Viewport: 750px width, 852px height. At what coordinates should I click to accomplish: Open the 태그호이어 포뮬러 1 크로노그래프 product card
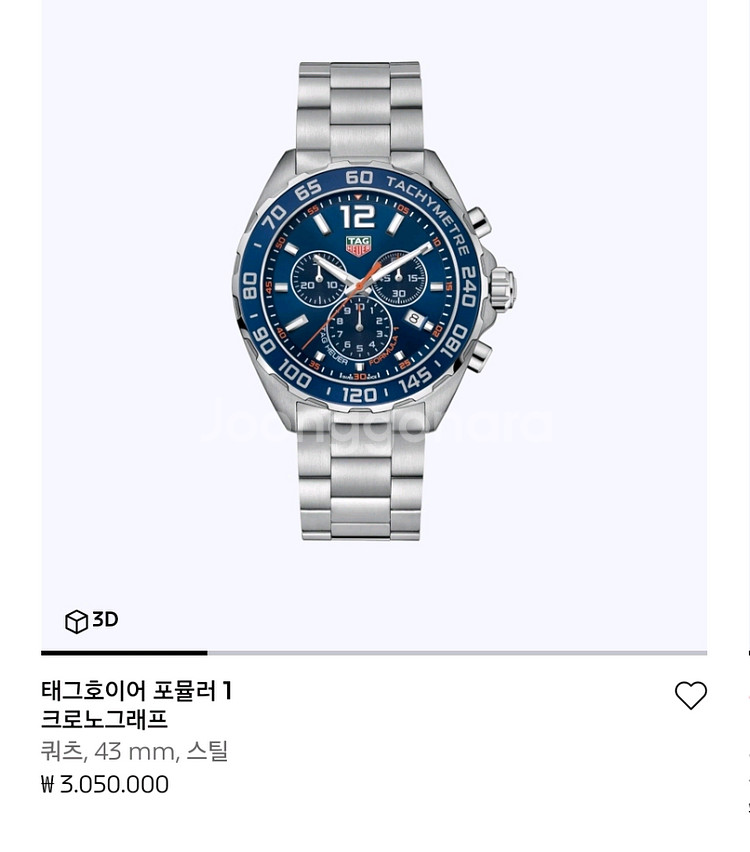point(137,704)
